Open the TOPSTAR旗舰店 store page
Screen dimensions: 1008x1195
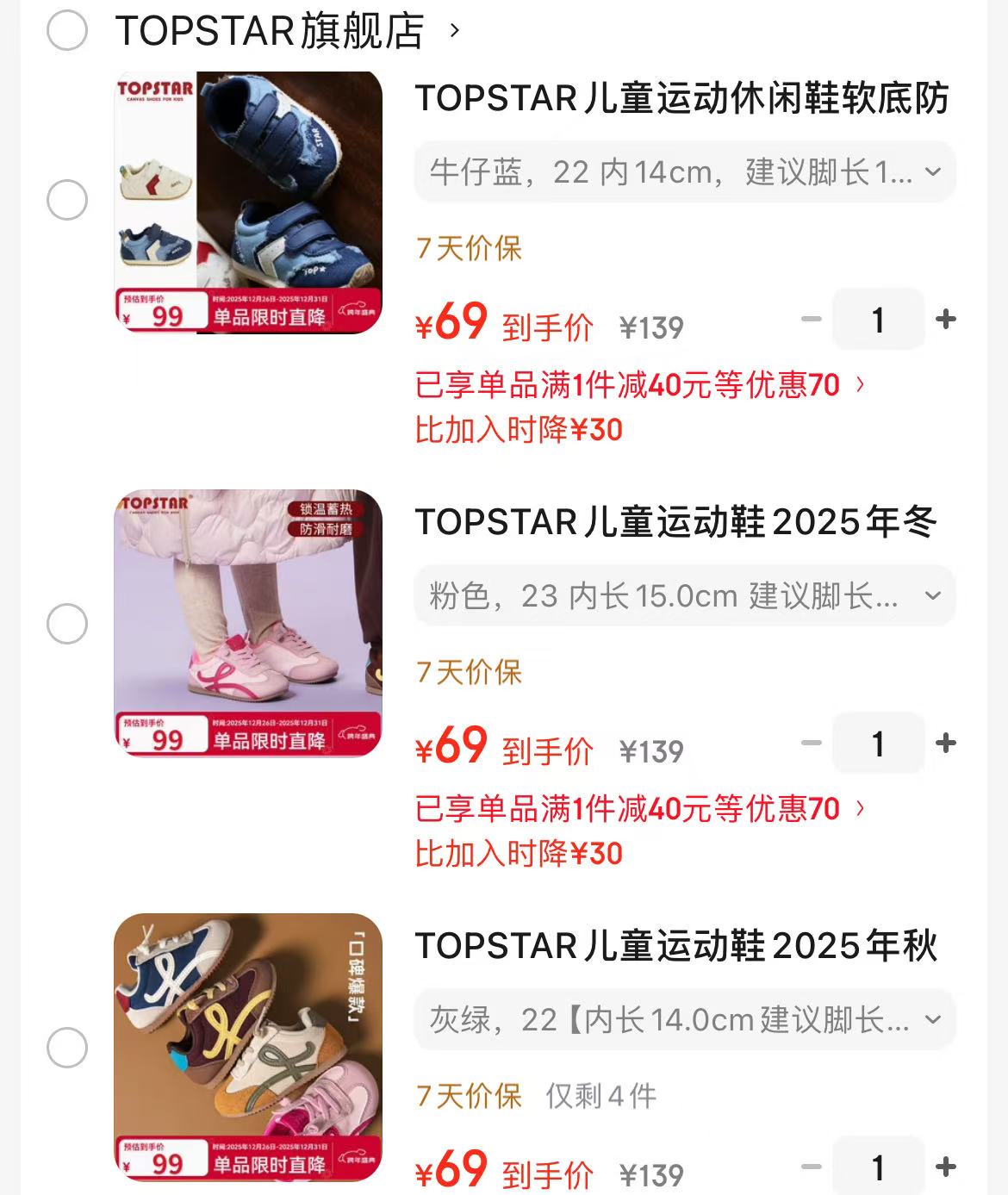tap(271, 31)
